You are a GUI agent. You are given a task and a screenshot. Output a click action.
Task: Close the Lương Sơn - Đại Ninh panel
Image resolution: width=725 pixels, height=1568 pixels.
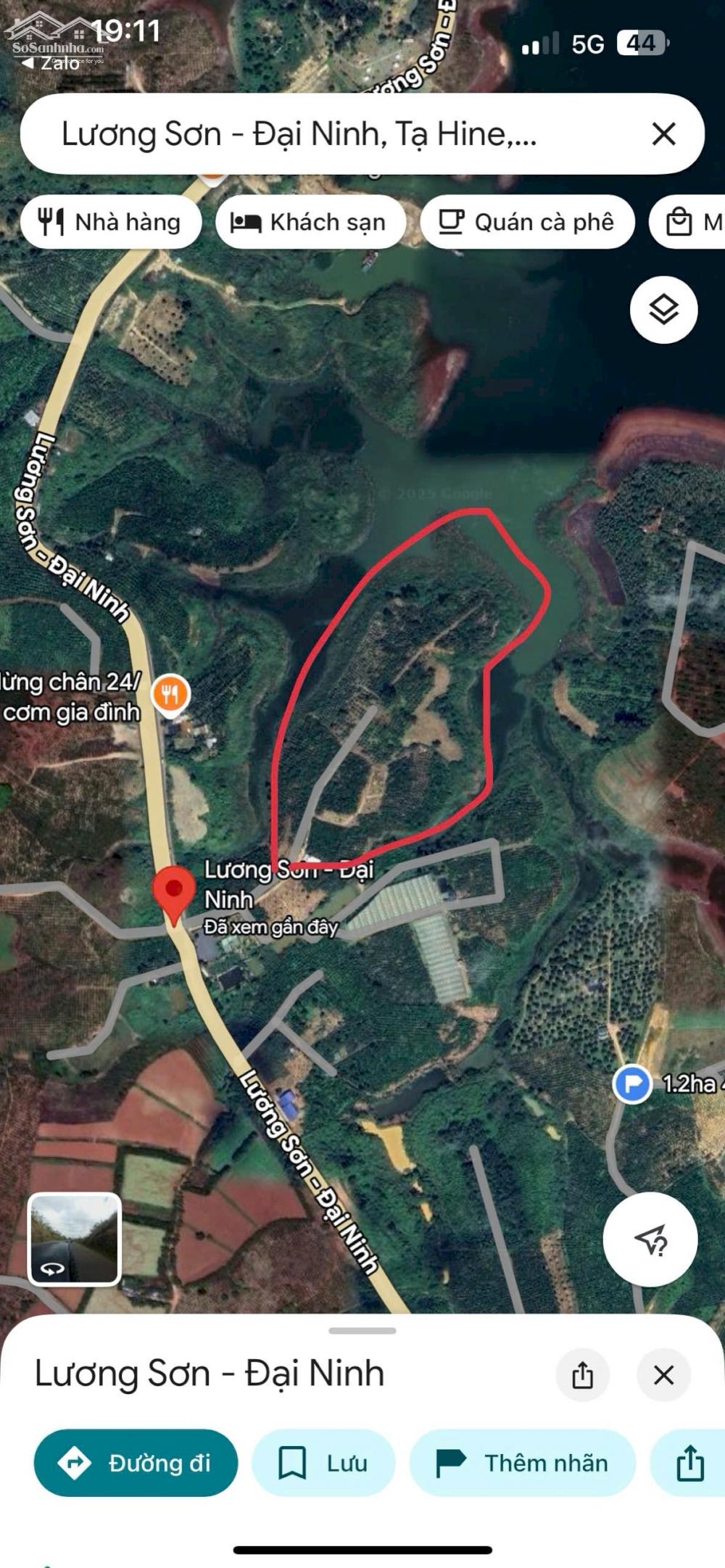[663, 1374]
